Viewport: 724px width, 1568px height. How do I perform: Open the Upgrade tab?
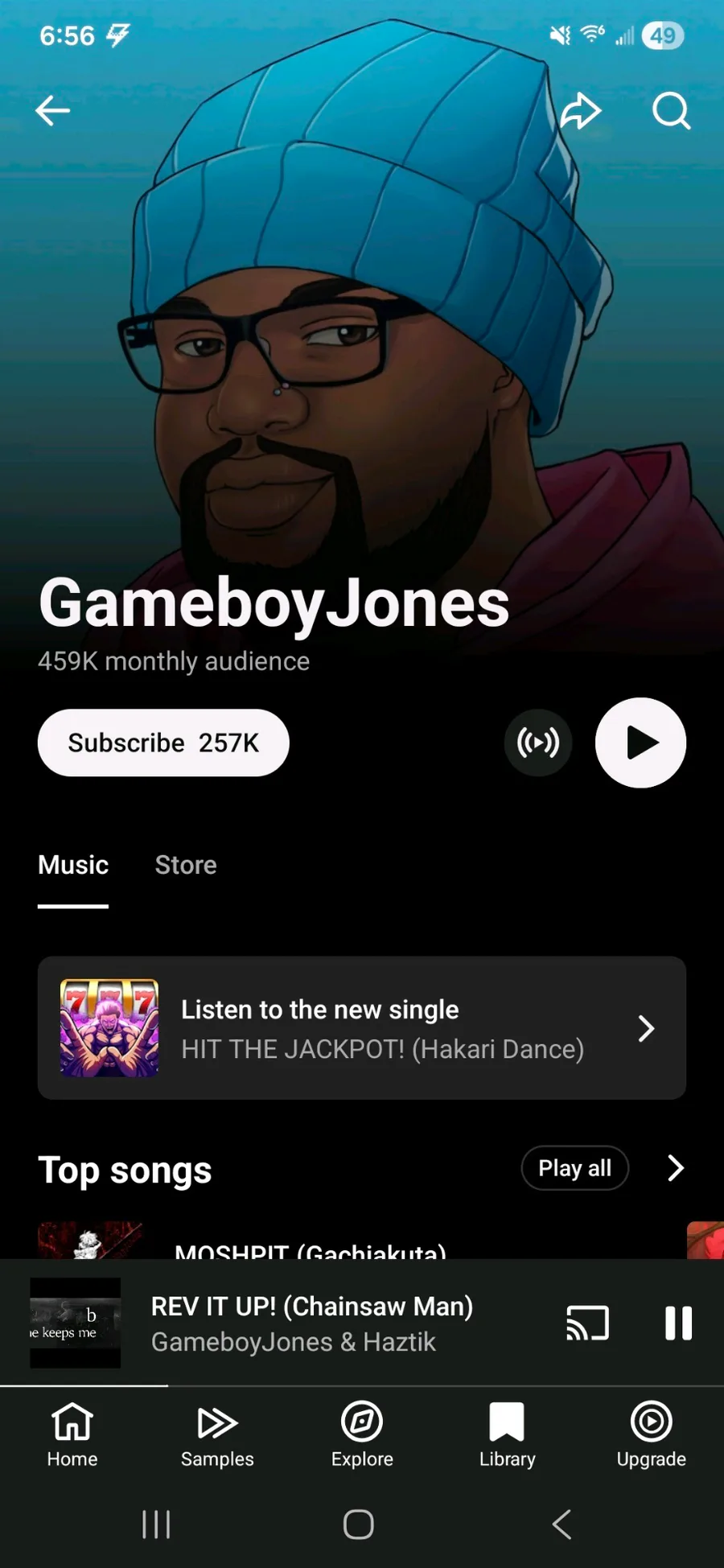tap(651, 1436)
